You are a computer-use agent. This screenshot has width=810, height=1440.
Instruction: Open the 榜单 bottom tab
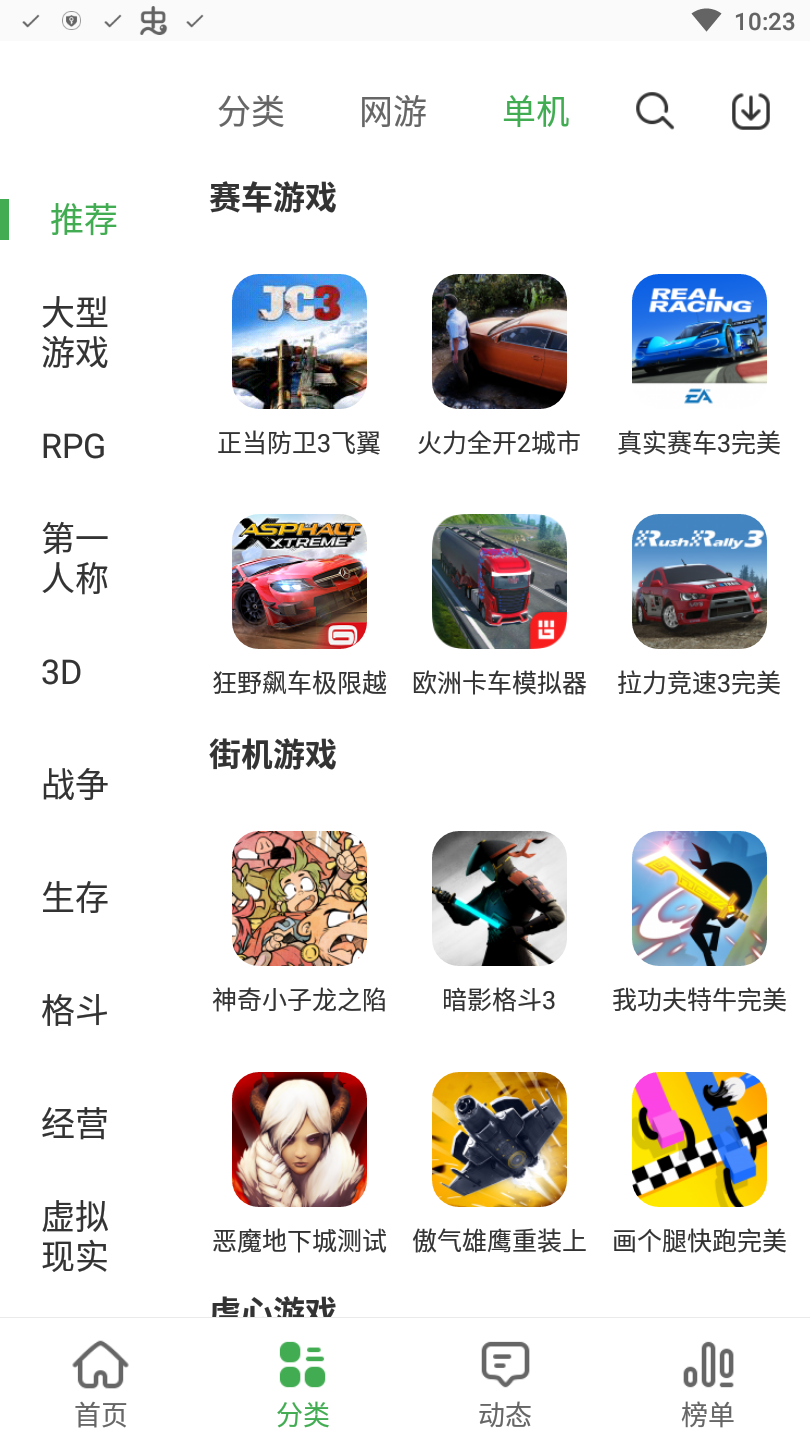pyautogui.click(x=708, y=1384)
